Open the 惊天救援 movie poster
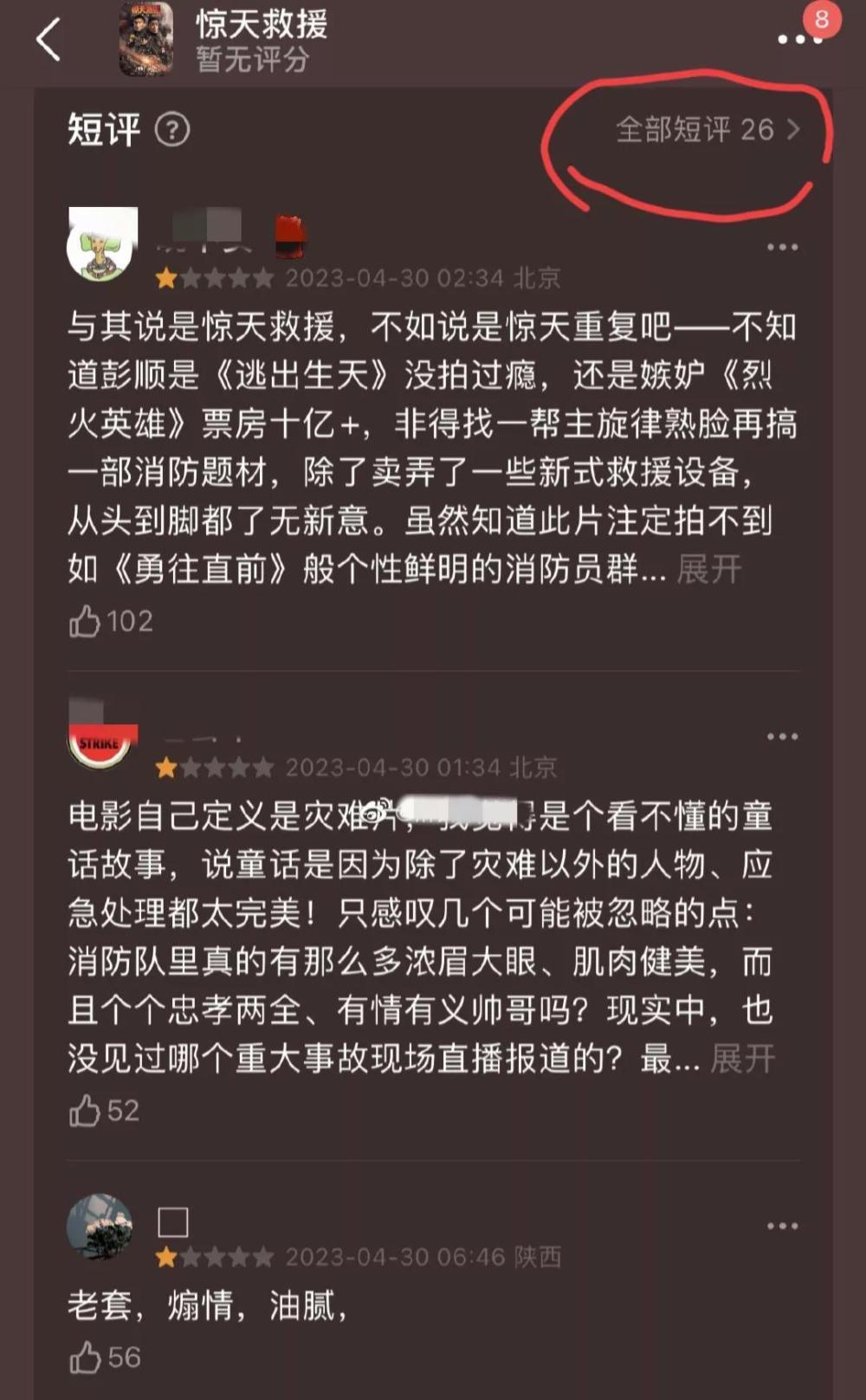Screen dimensions: 866x1400 point(145,39)
